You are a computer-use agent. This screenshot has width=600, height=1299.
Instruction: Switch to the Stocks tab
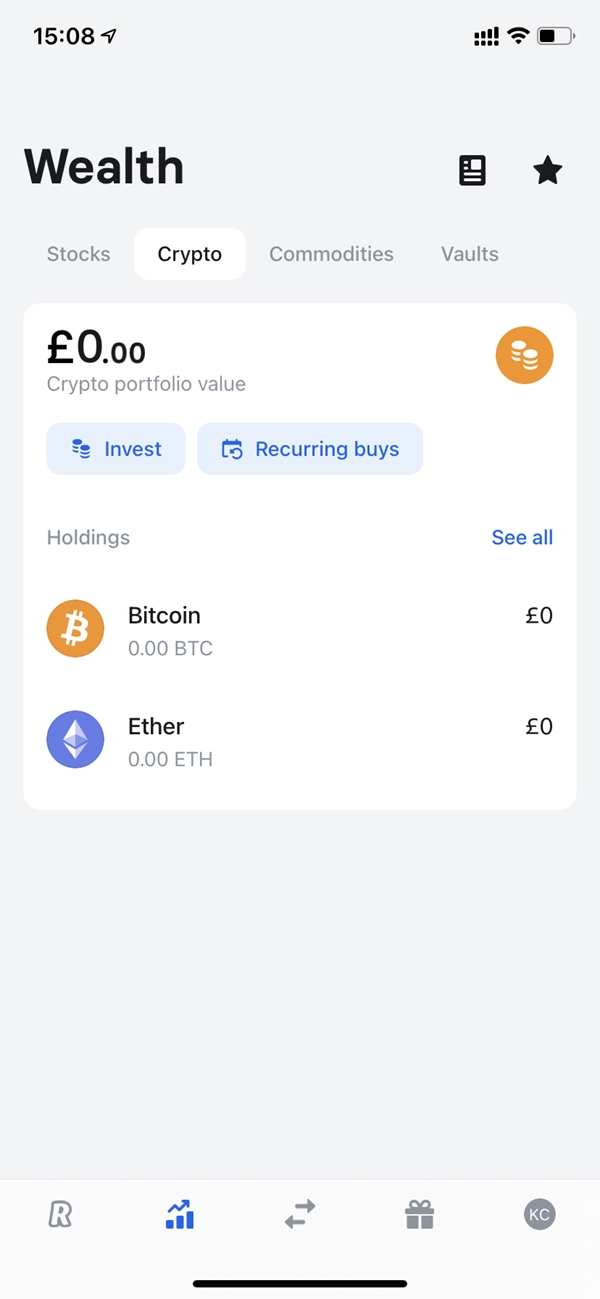tap(78, 254)
